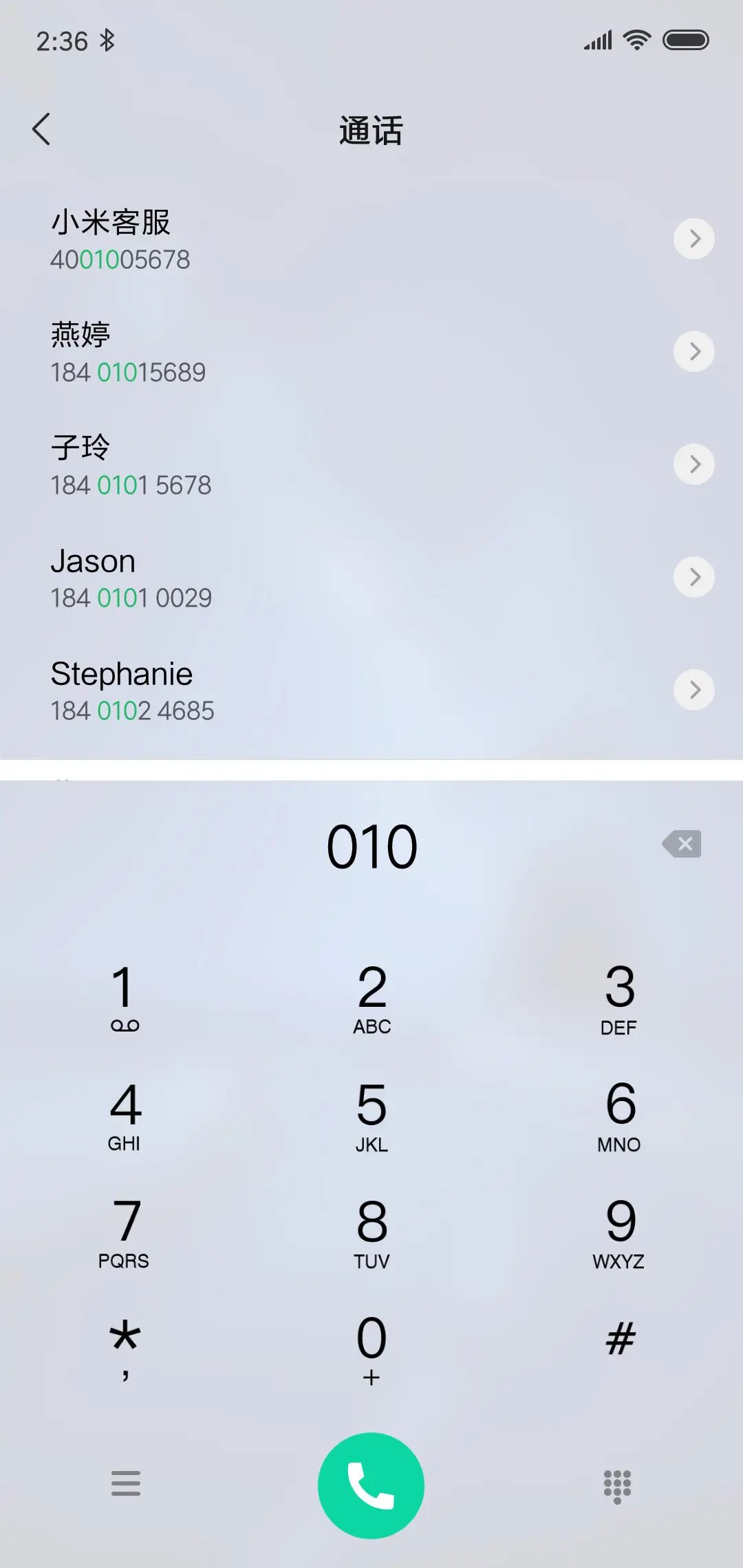The image size is (743, 1568).
Task: Open the dialer menu icon
Action: click(126, 1483)
